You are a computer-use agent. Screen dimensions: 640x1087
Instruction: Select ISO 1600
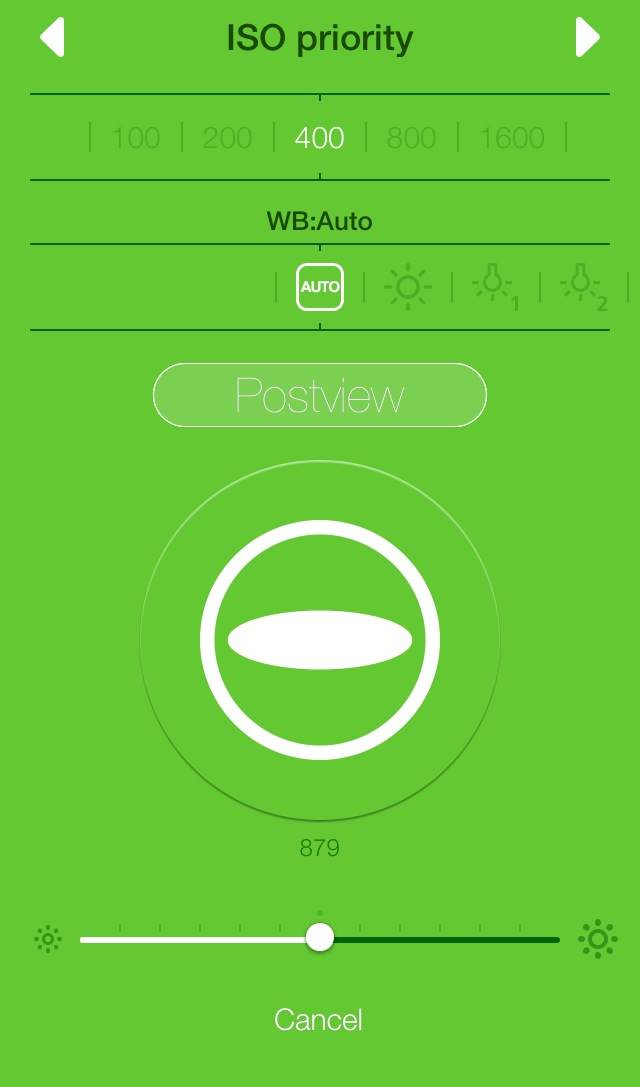[x=512, y=138]
